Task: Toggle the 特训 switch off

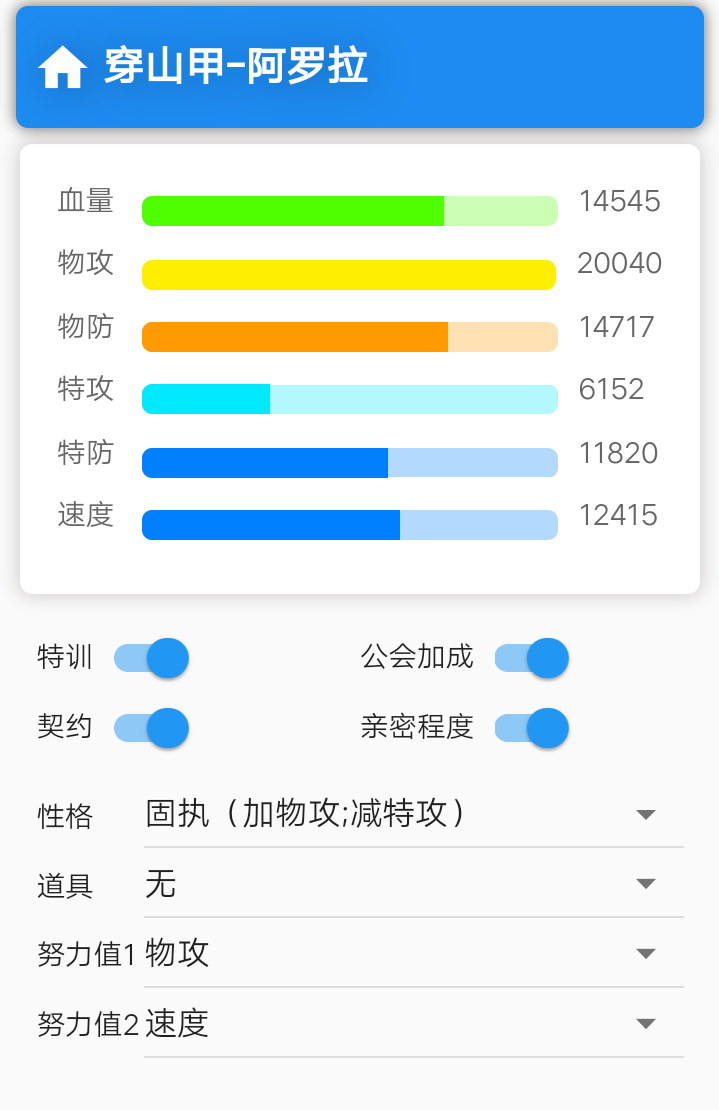Action: coord(152,658)
